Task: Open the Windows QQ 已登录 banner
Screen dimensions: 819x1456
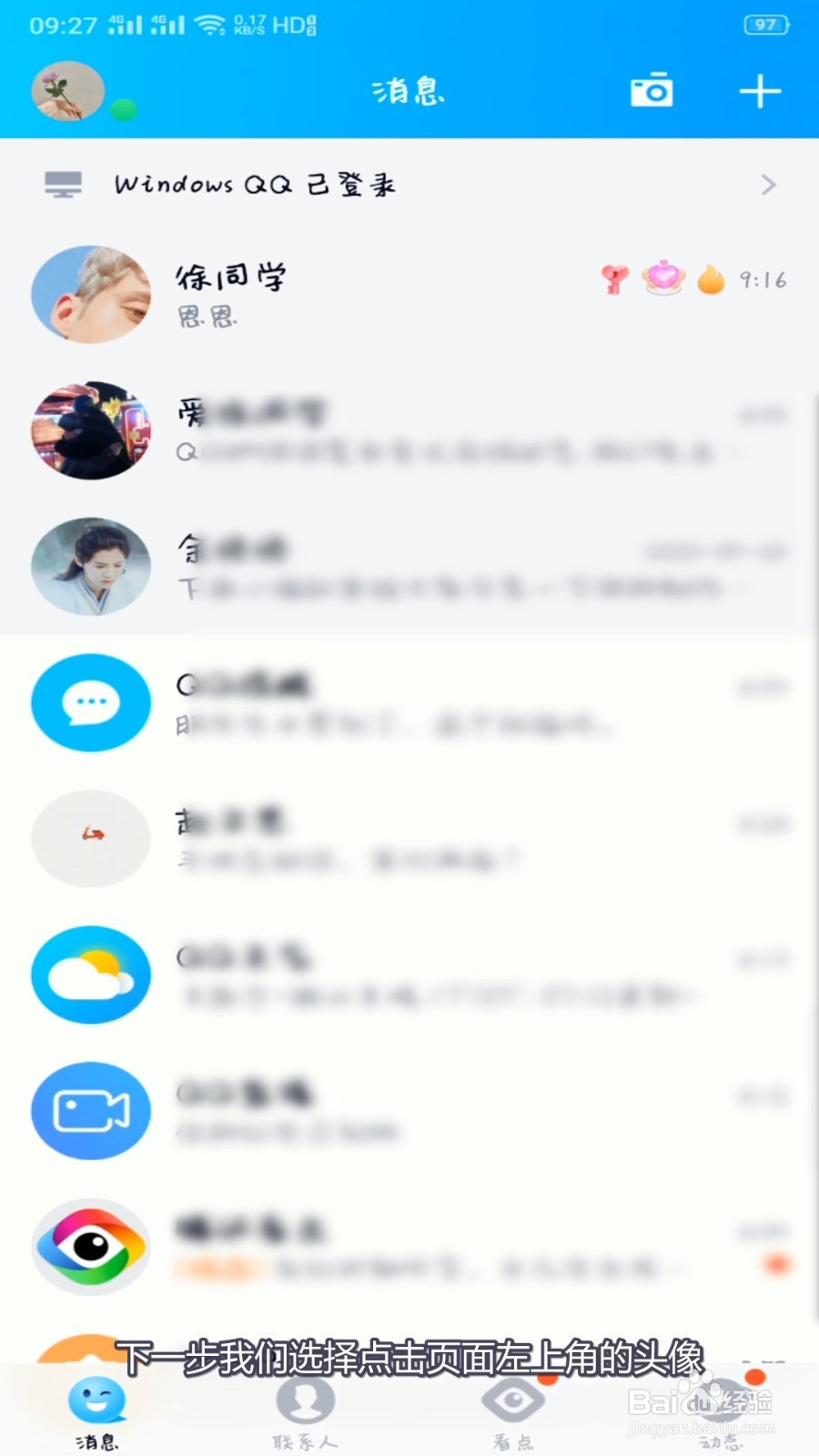Action: click(409, 185)
